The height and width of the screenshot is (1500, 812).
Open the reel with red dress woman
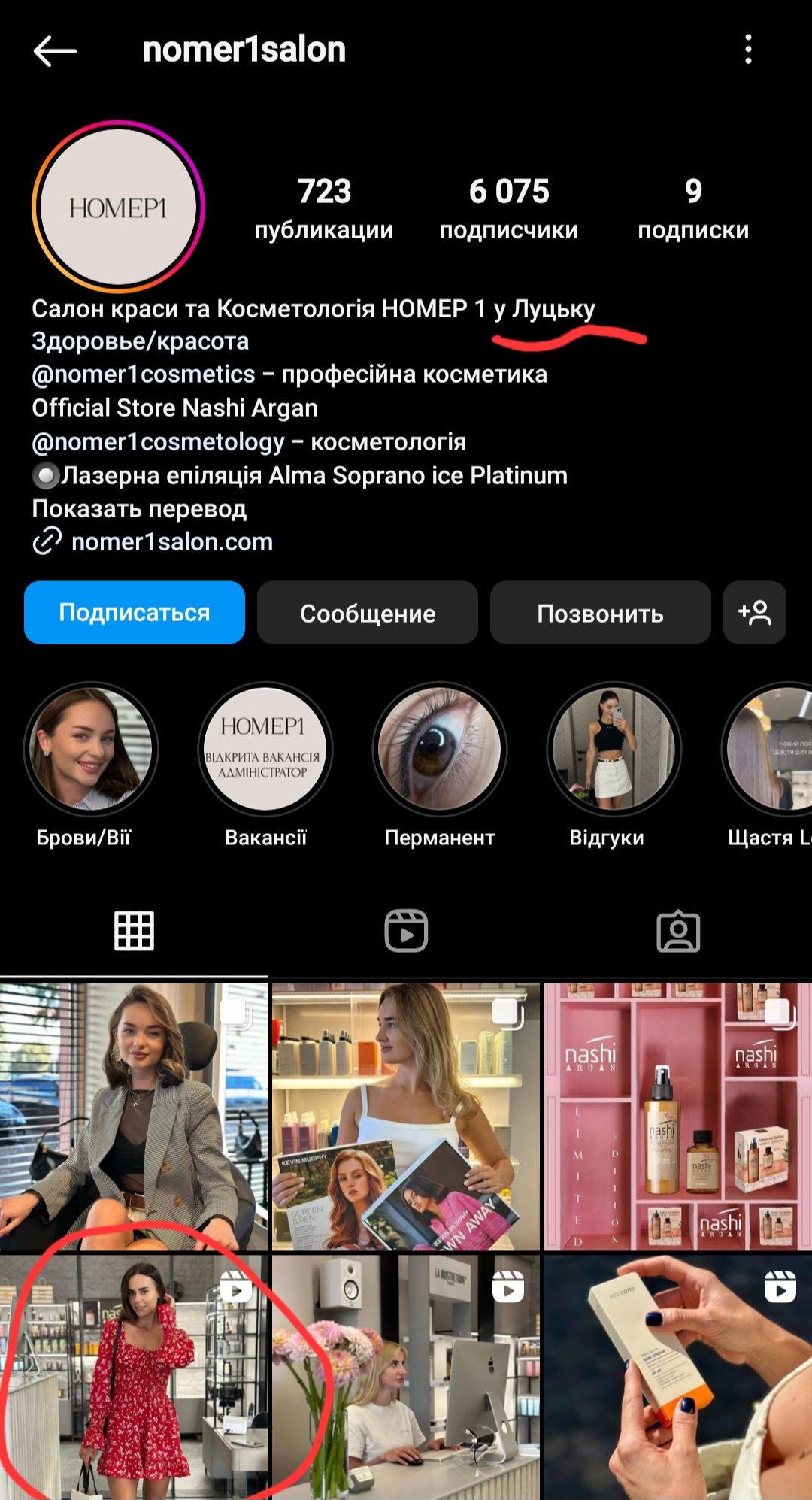134,1377
